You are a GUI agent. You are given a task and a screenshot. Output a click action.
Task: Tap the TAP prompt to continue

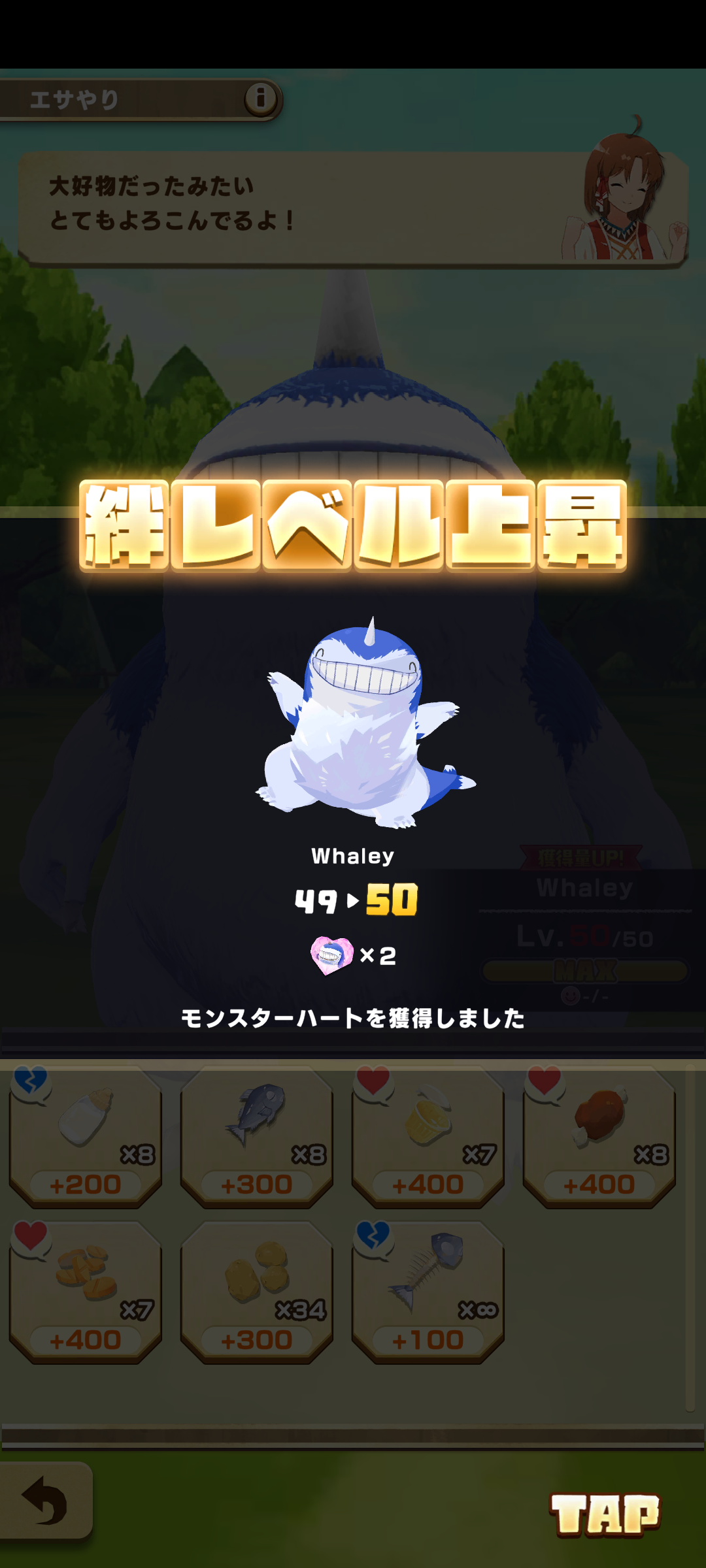pyautogui.click(x=605, y=1514)
